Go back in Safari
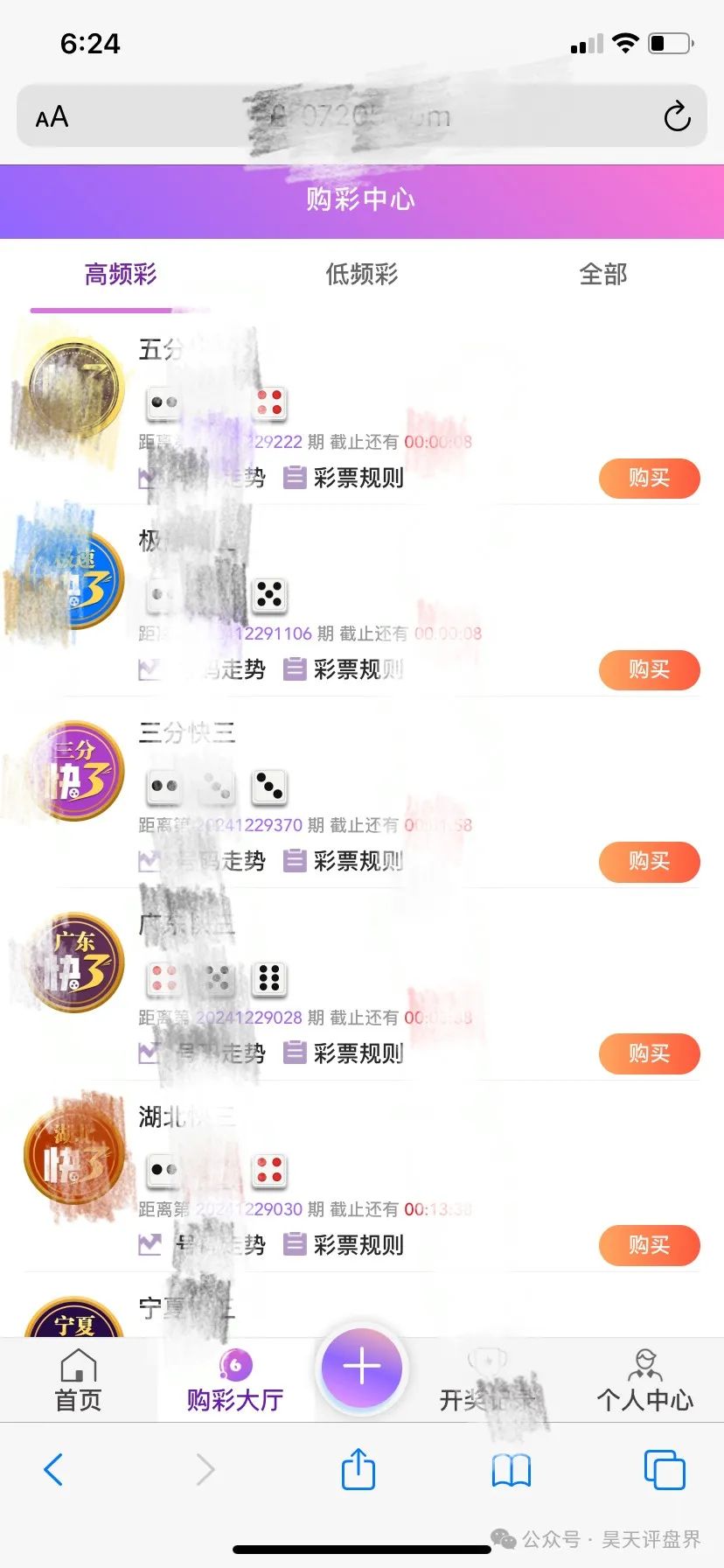 [53, 1470]
